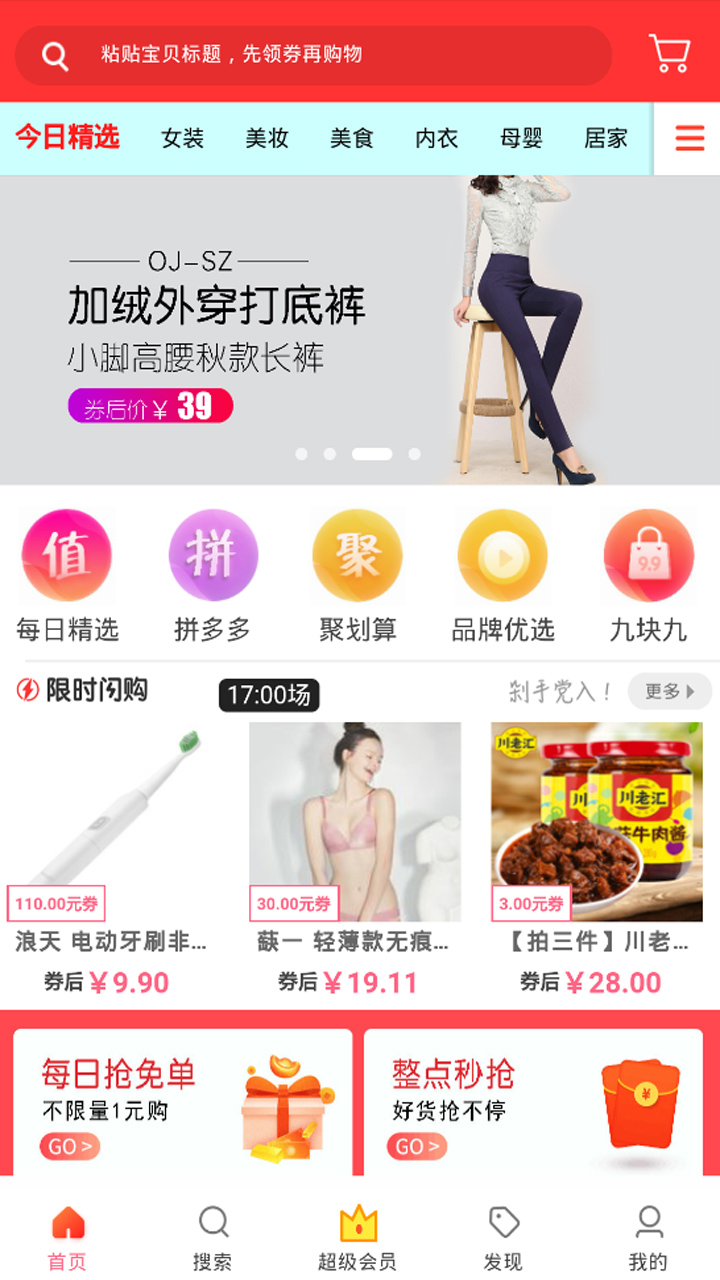Expand the category hamburger menu
This screenshot has width=720, height=1280.
[x=689, y=138]
